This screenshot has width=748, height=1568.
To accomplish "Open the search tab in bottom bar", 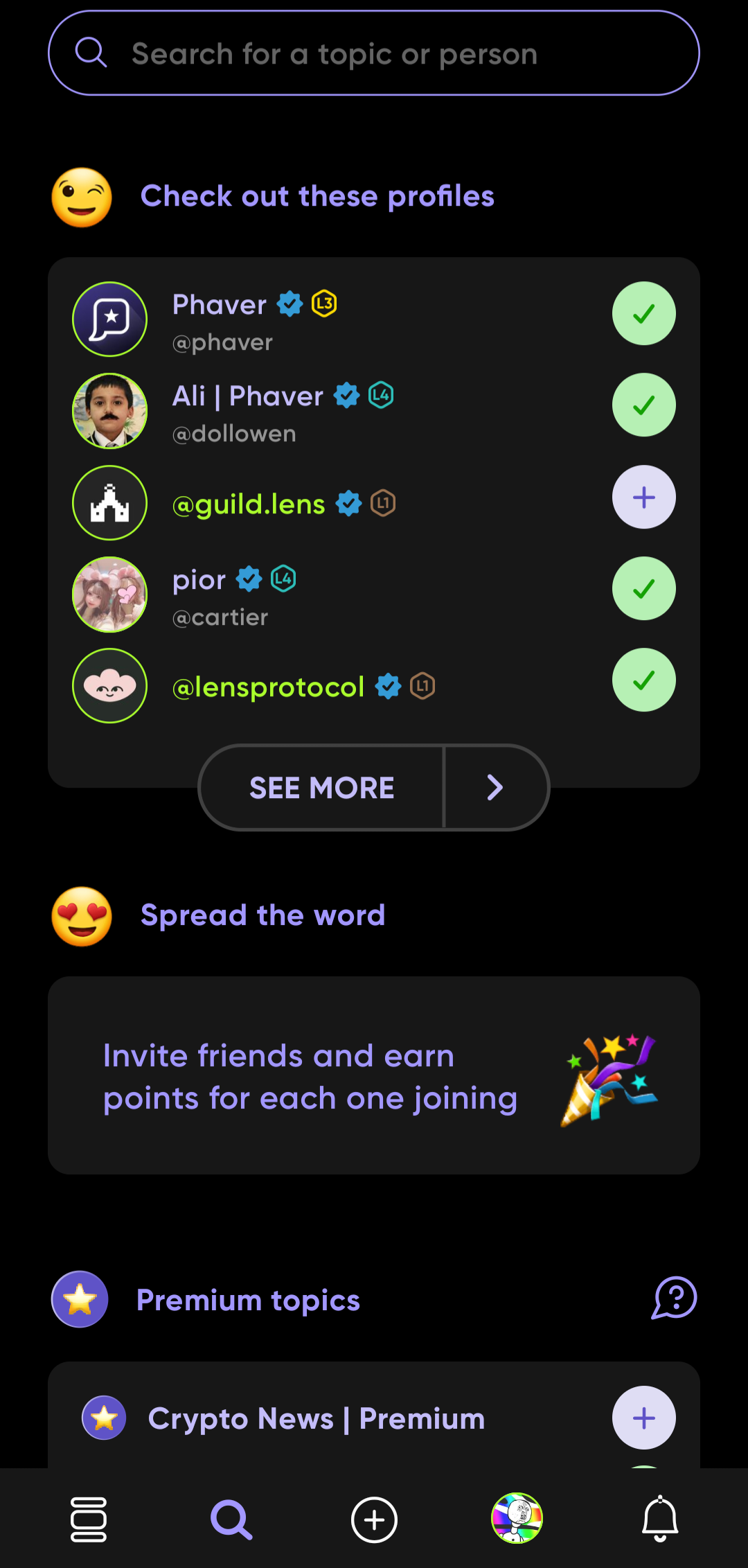I will [231, 1519].
